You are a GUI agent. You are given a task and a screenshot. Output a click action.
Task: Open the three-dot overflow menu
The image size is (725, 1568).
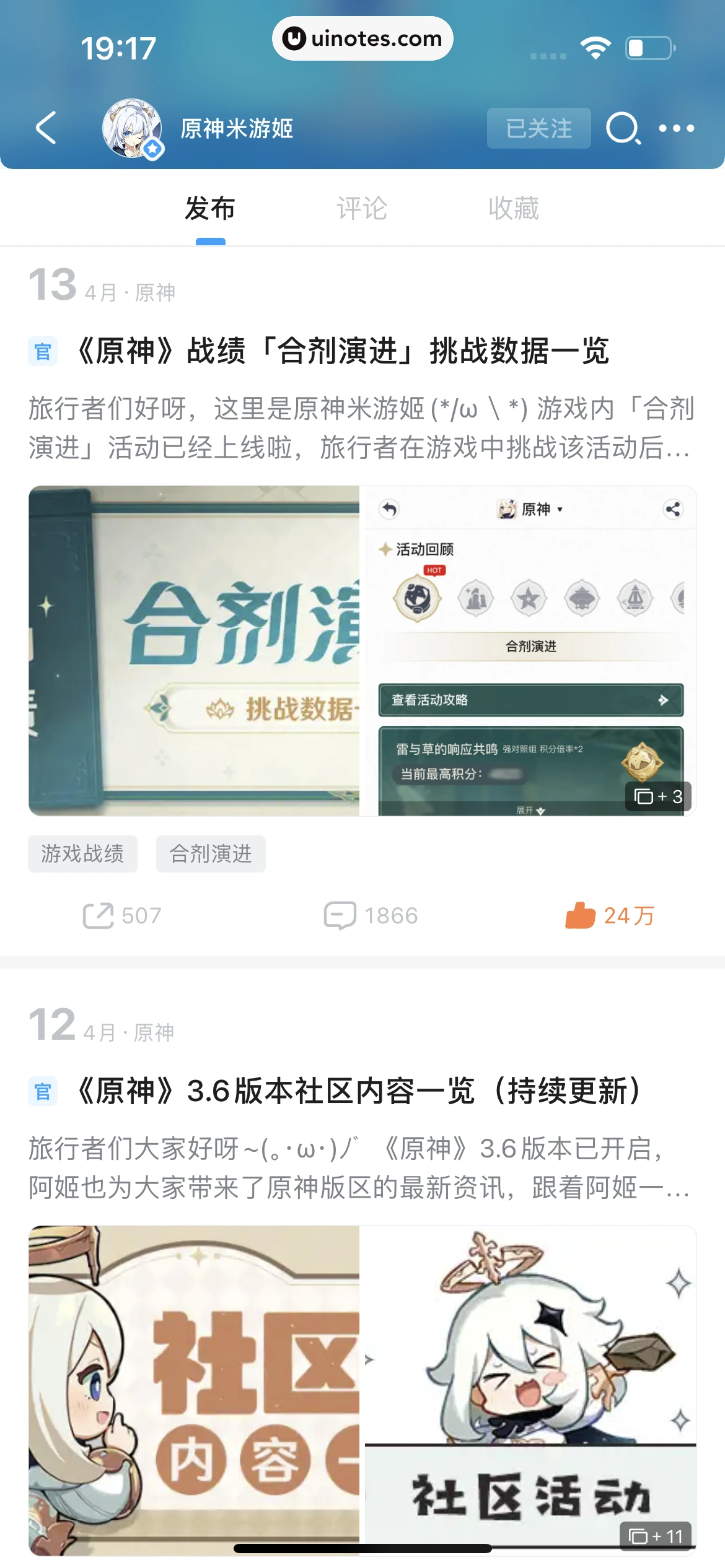[x=677, y=128]
